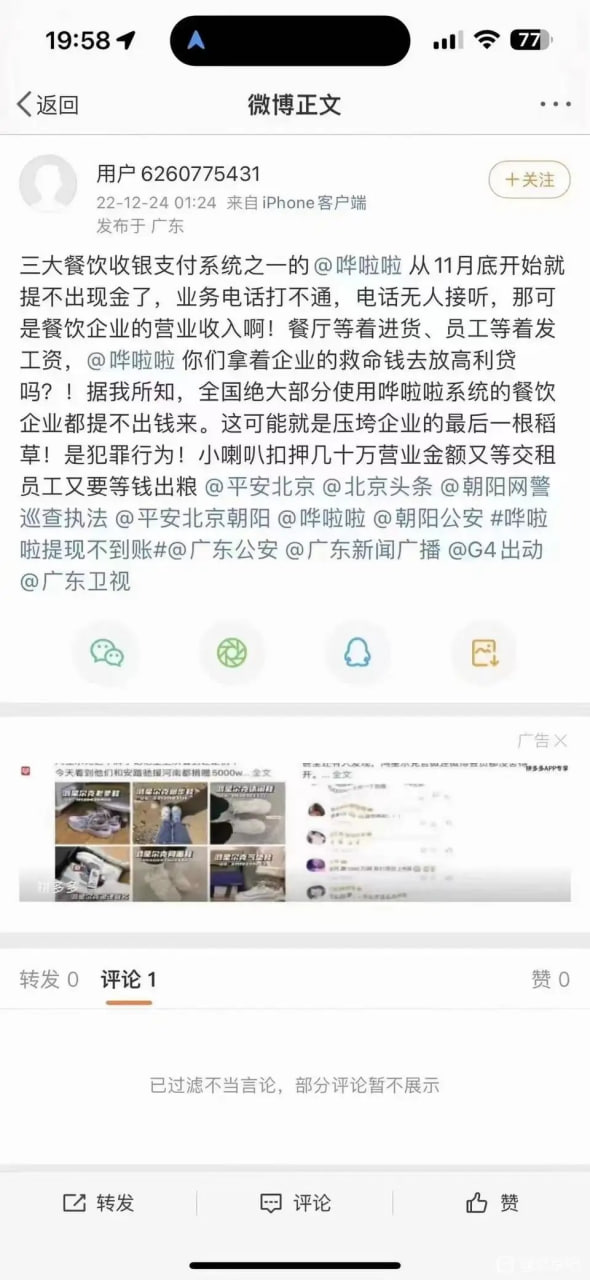Switch to the 赞 0 tab
Image resolution: width=590 pixels, height=1280 pixels.
click(x=550, y=979)
